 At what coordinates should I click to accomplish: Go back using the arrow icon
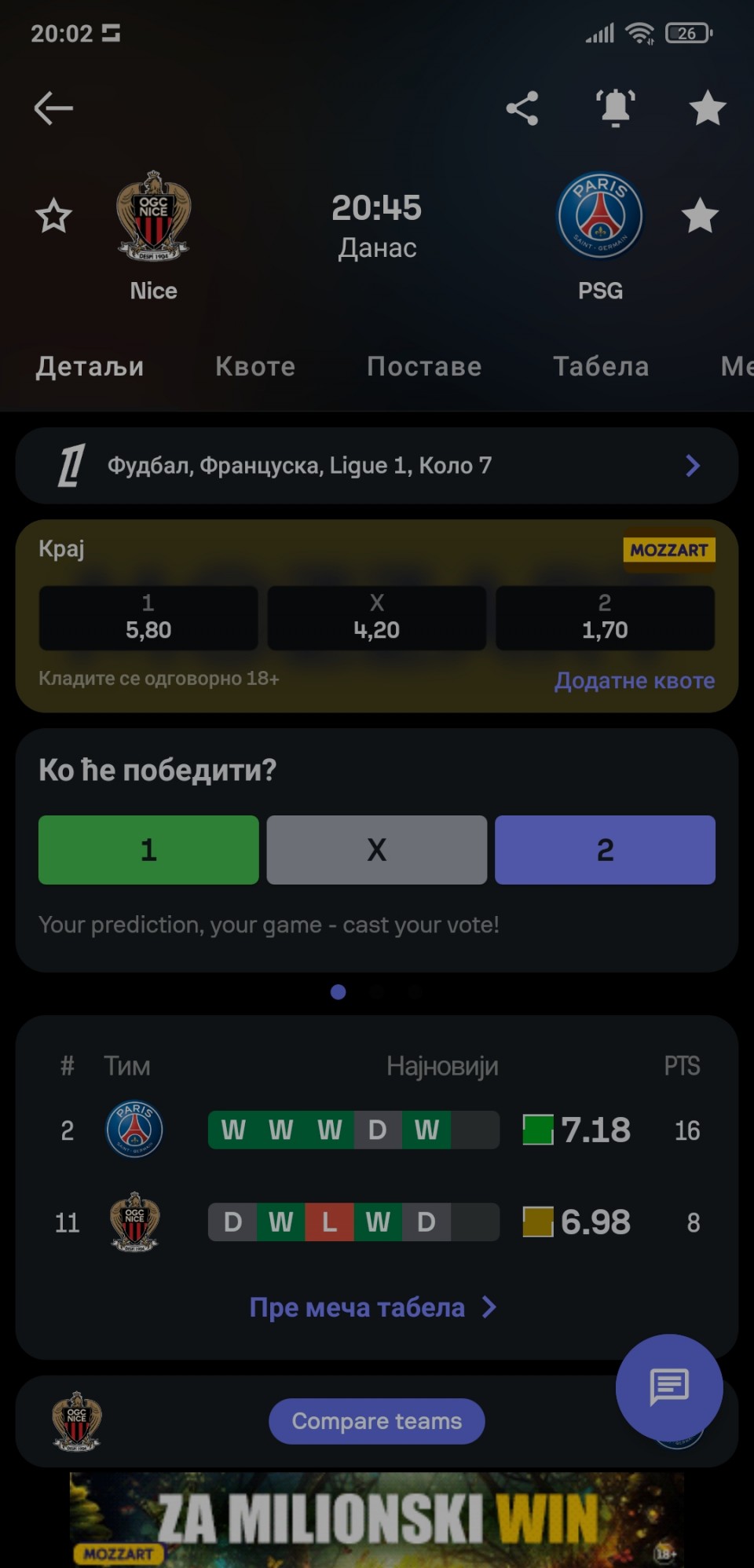click(53, 108)
